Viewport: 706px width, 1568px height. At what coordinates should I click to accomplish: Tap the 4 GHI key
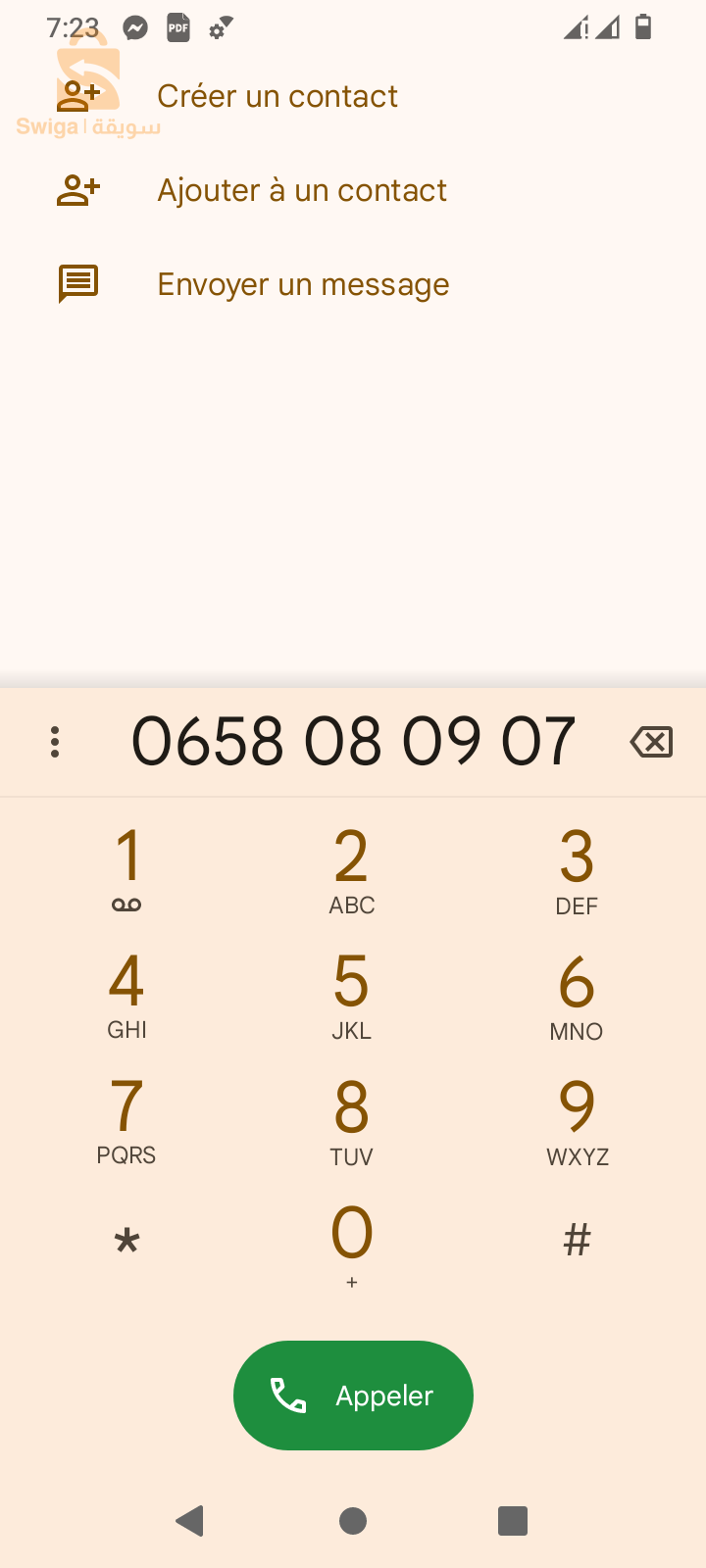[127, 994]
